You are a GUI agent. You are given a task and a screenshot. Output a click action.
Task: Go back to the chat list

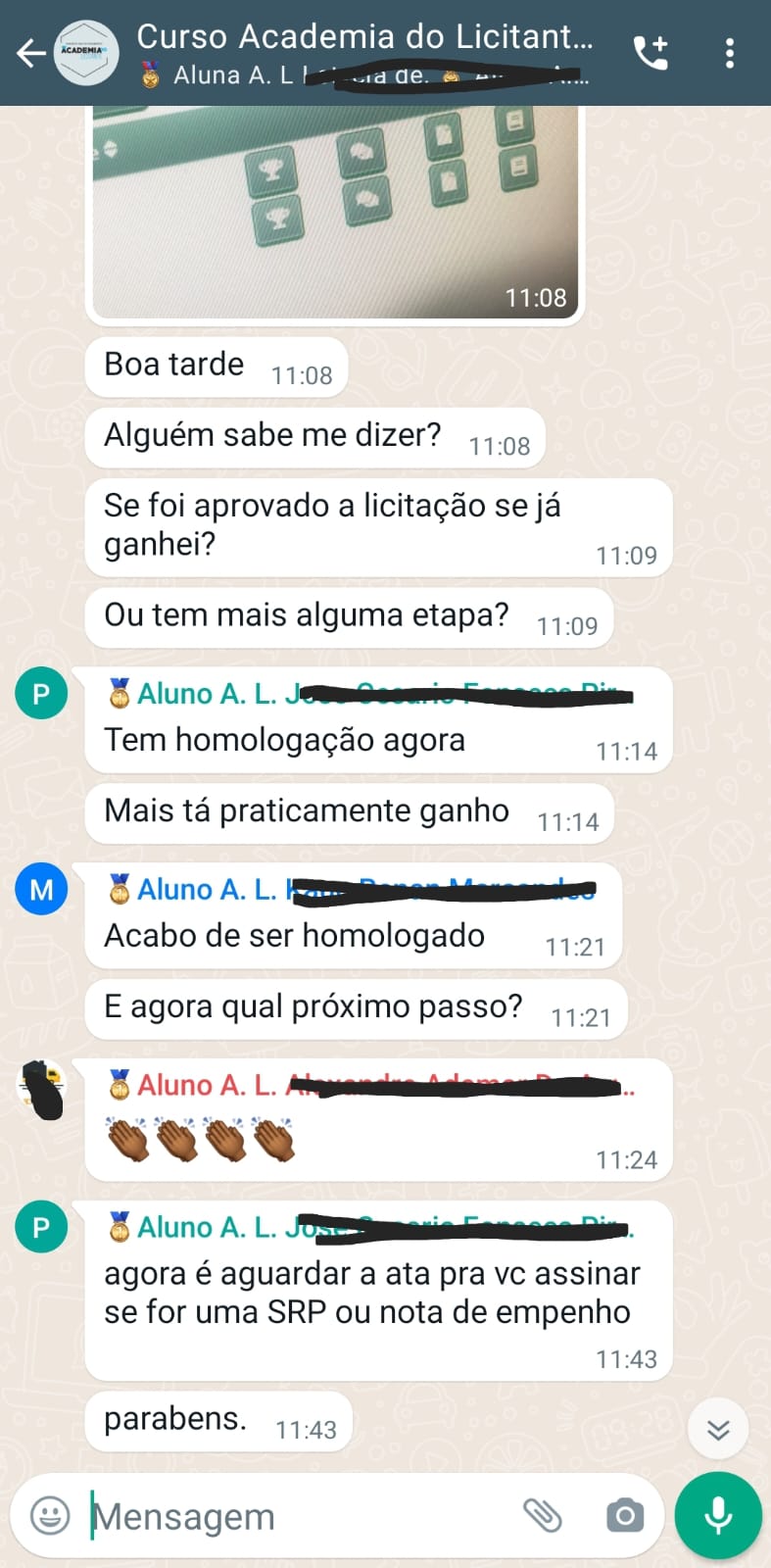pos(31,53)
